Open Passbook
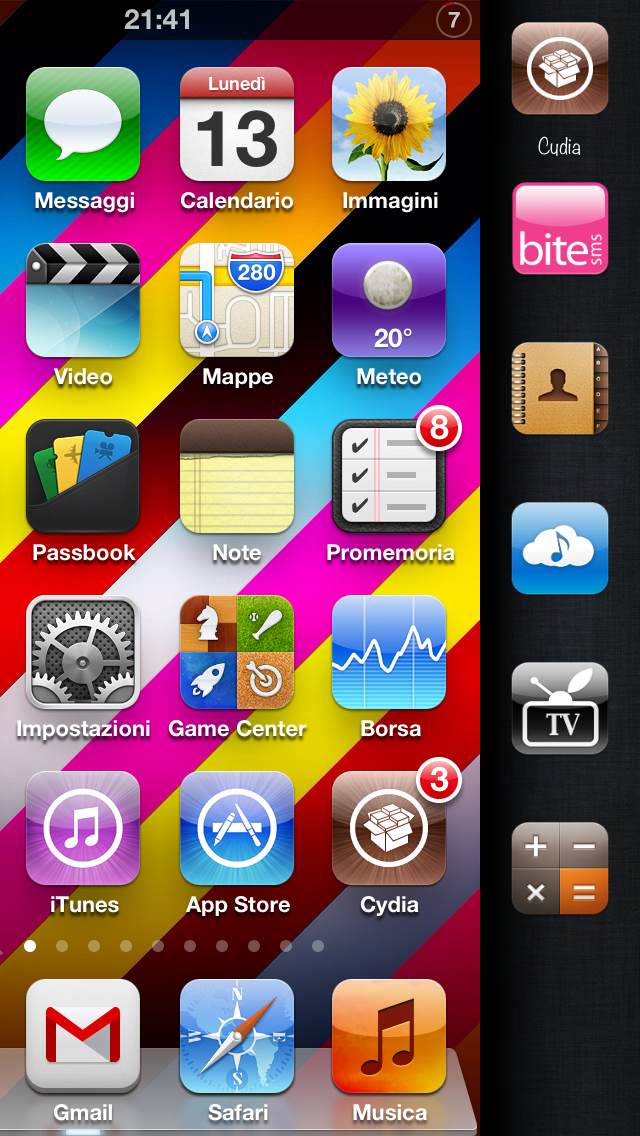Screen dimensions: 640x1136 click(x=84, y=476)
